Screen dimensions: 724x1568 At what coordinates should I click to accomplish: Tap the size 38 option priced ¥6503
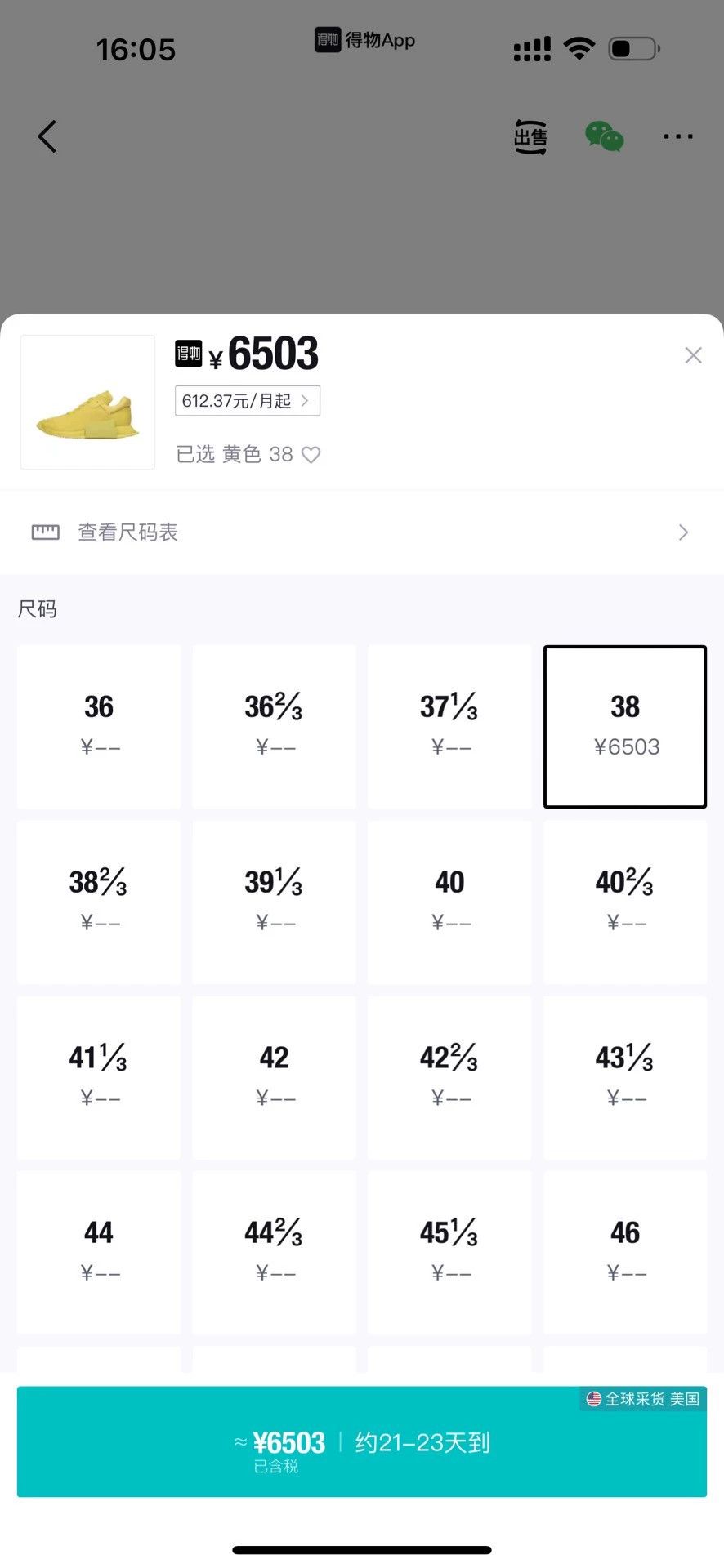point(625,726)
